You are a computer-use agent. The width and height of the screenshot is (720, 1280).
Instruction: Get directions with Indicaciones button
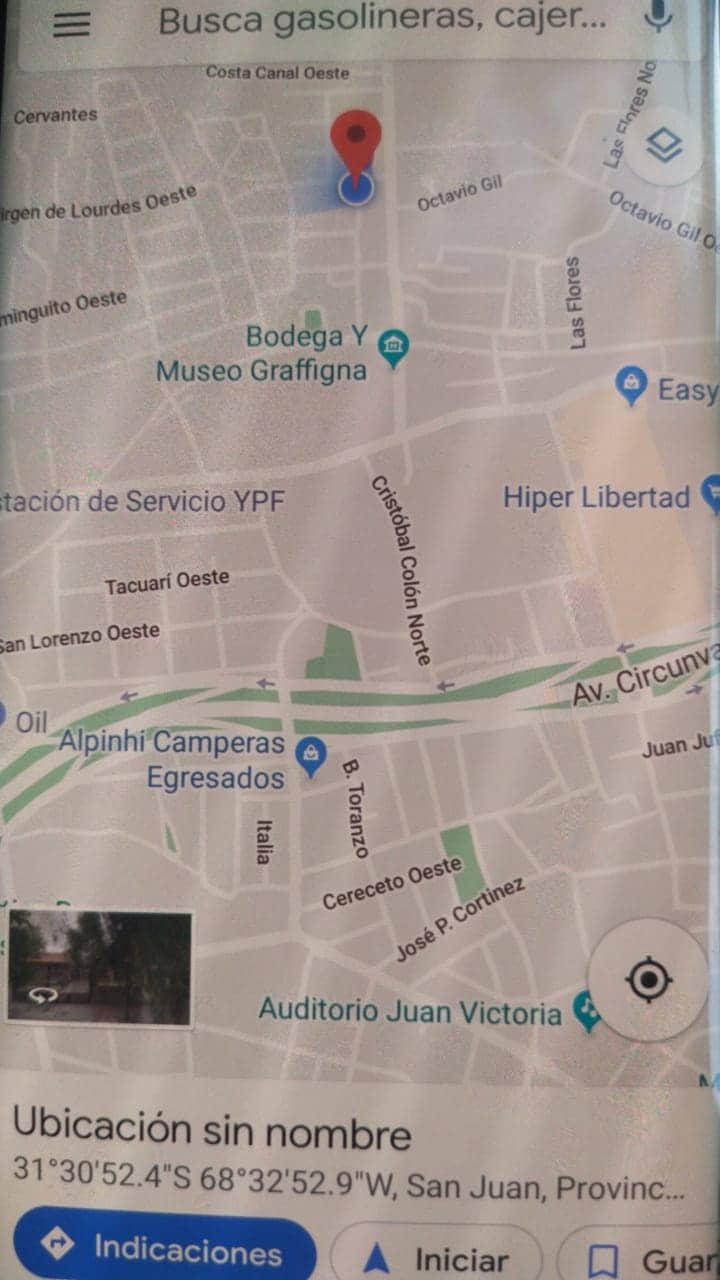click(165, 1247)
